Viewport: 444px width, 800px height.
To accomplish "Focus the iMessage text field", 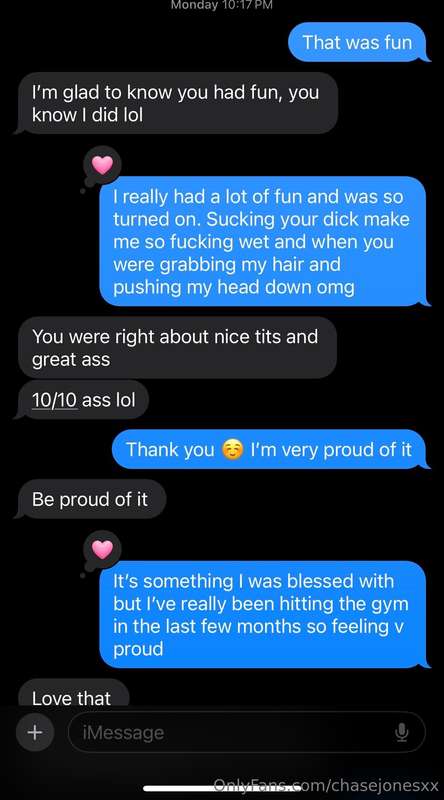I will [246, 733].
